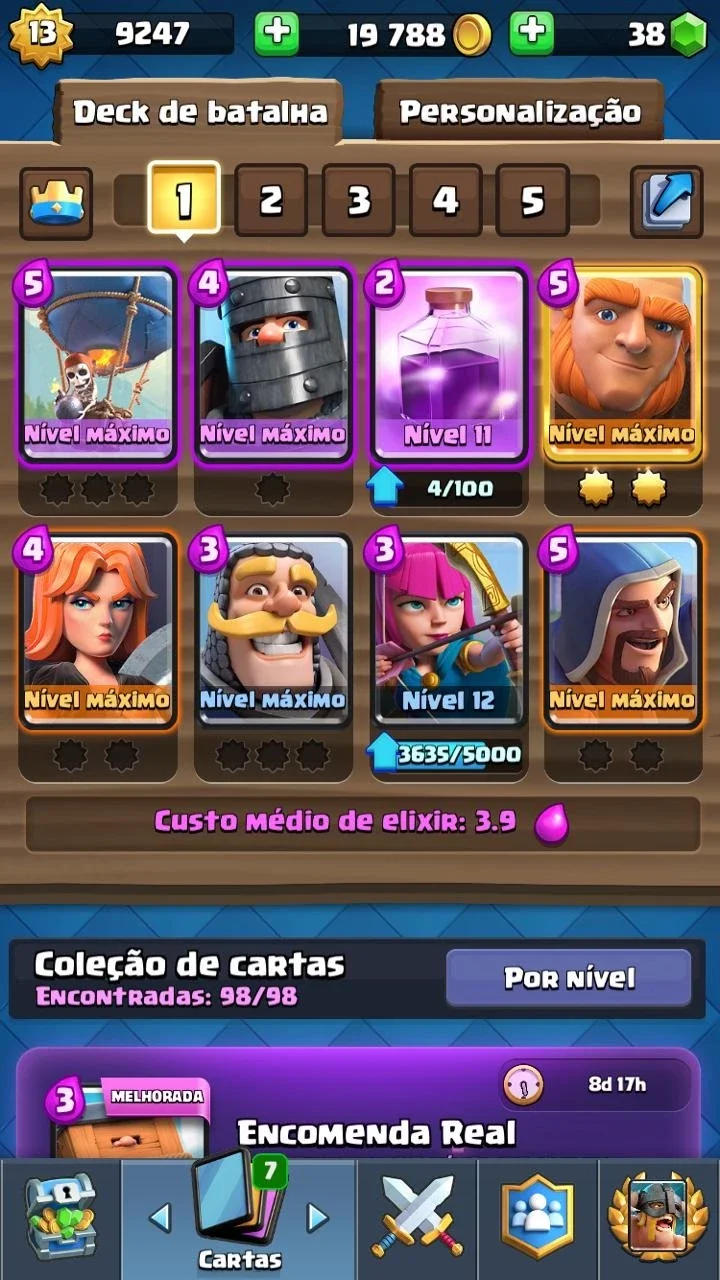Tap the Knight card
Viewport: 720px width, 1280px height.
(273, 630)
